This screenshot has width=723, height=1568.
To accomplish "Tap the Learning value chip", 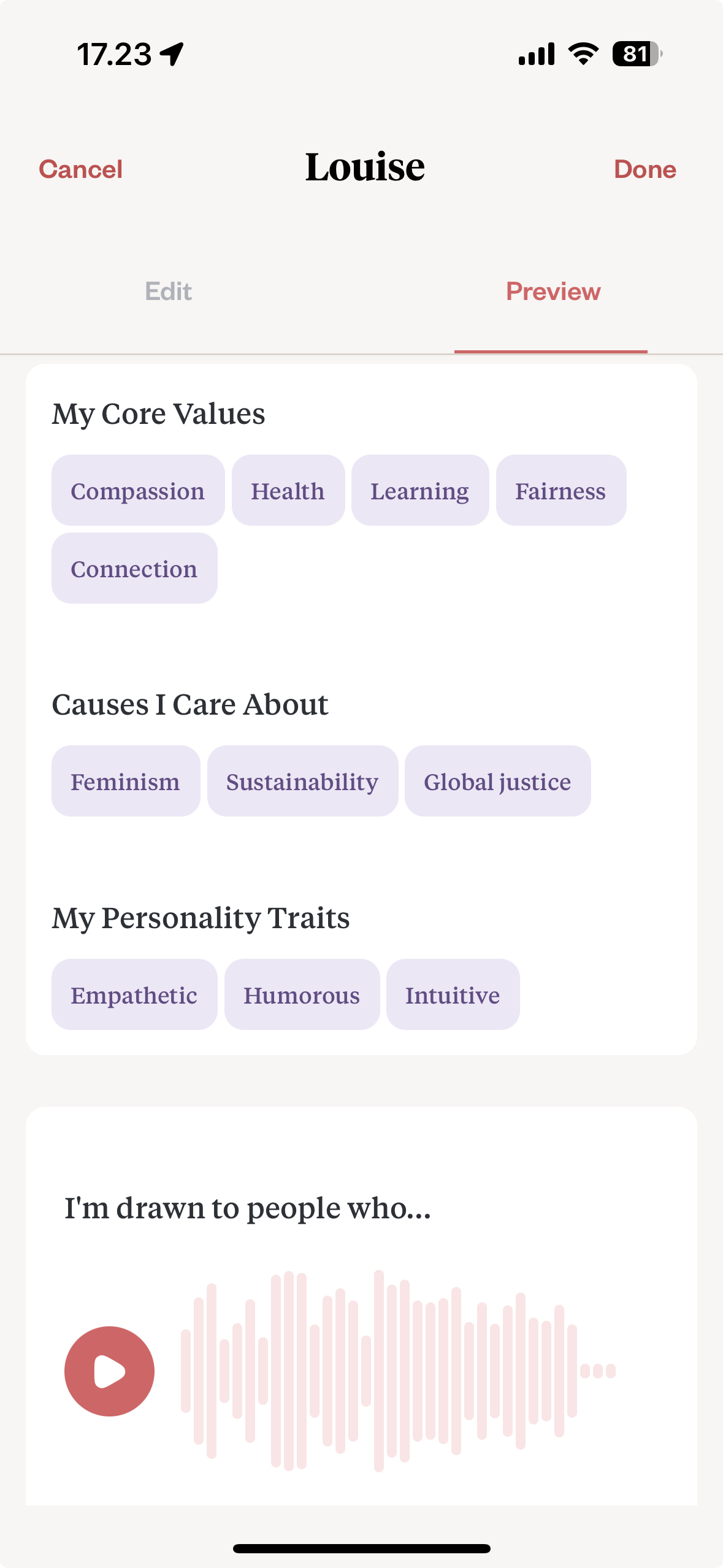I will [419, 490].
